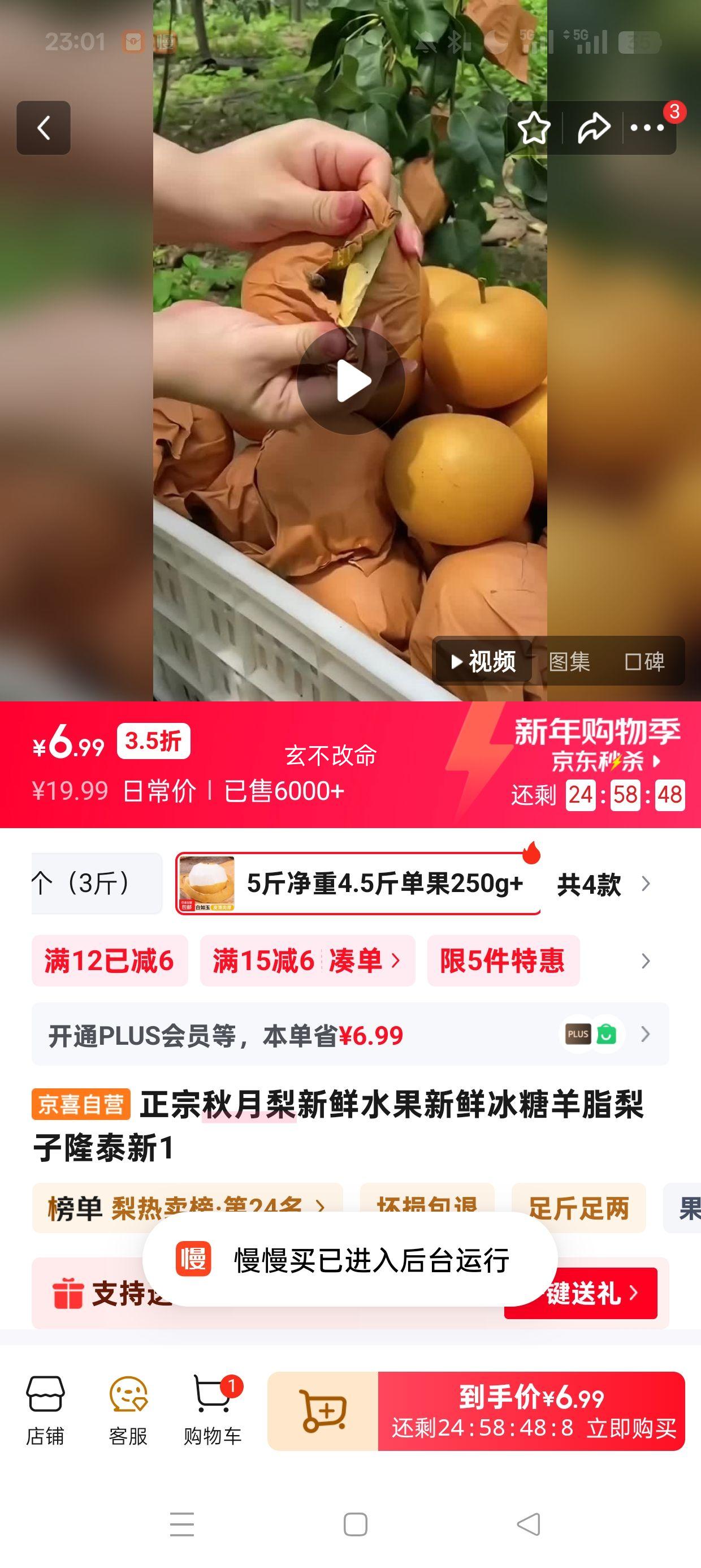Open the more options menu with badge 3
Screen dimensions: 701x1568
pos(647,128)
